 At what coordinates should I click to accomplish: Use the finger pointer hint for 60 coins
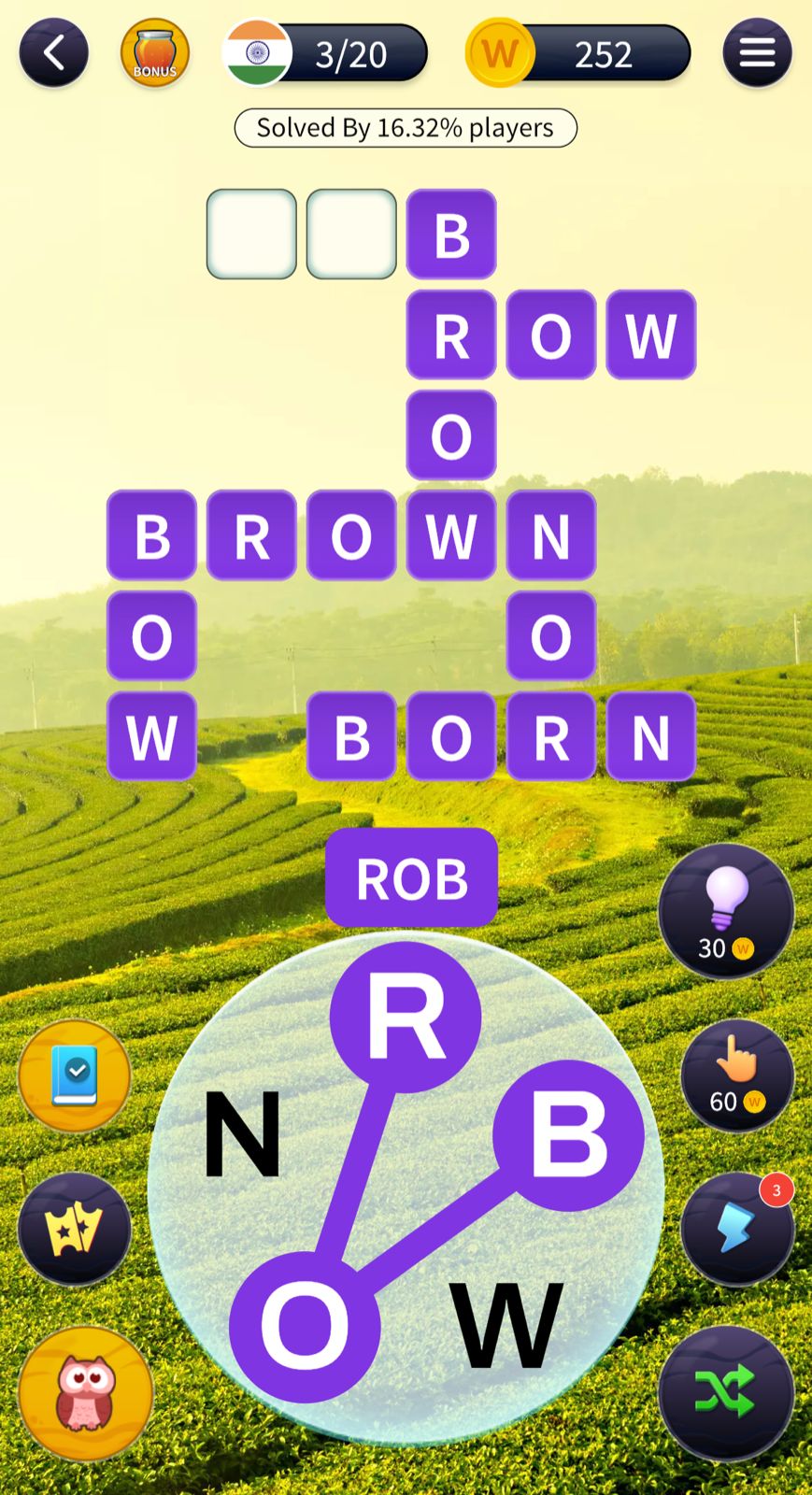[x=737, y=1076]
